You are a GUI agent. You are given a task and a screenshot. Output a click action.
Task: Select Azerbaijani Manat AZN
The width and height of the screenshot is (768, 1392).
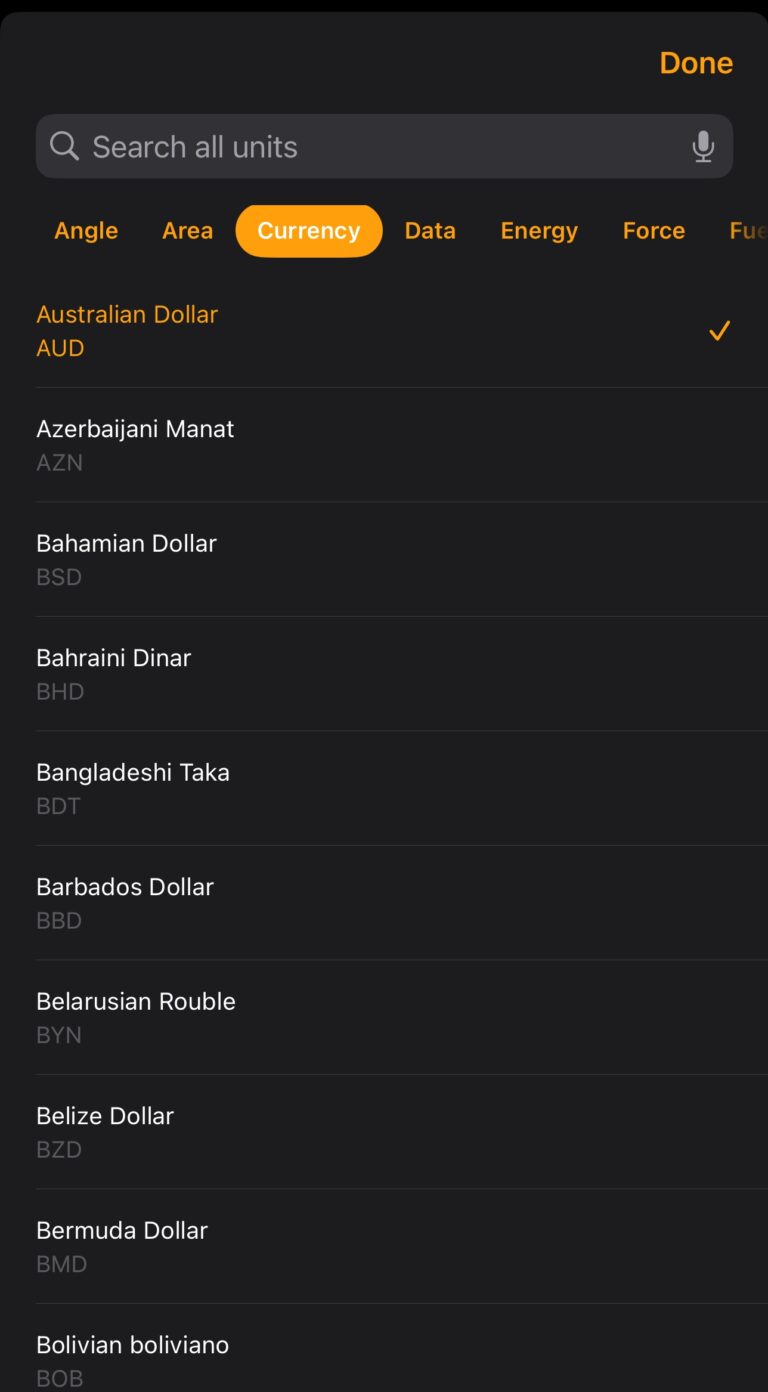(384, 443)
